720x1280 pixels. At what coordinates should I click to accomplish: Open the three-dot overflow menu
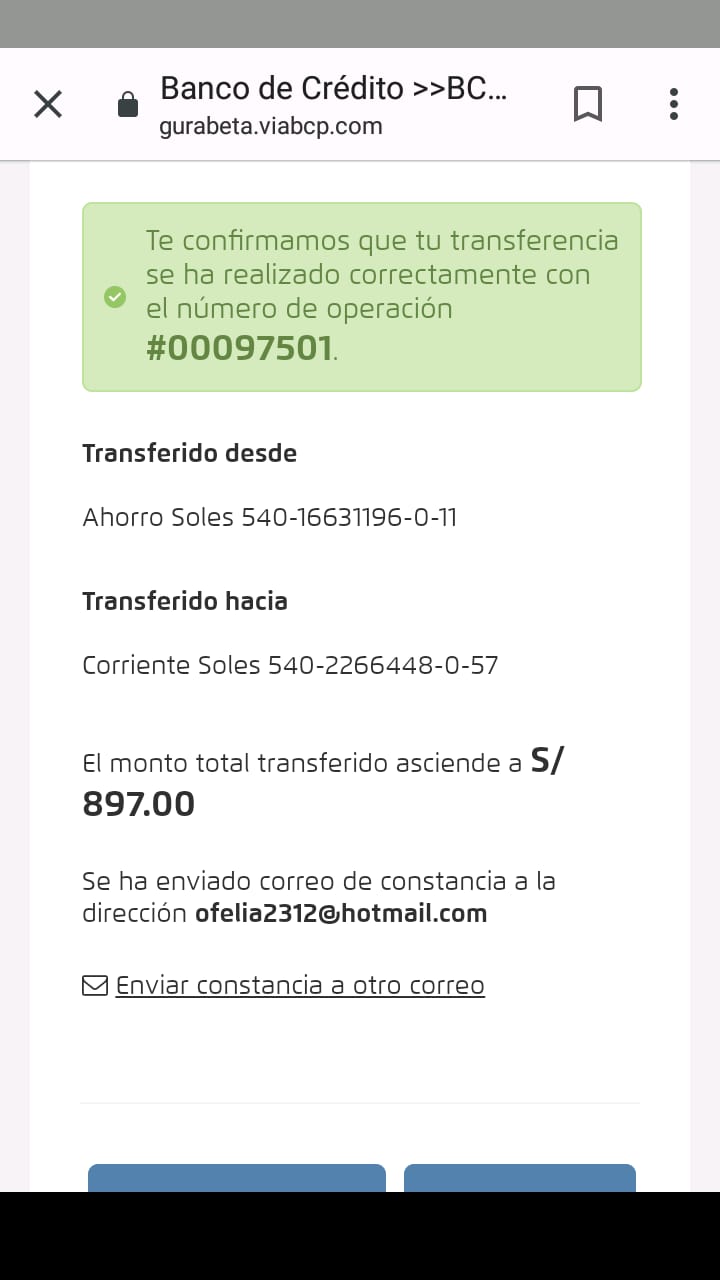coord(674,104)
